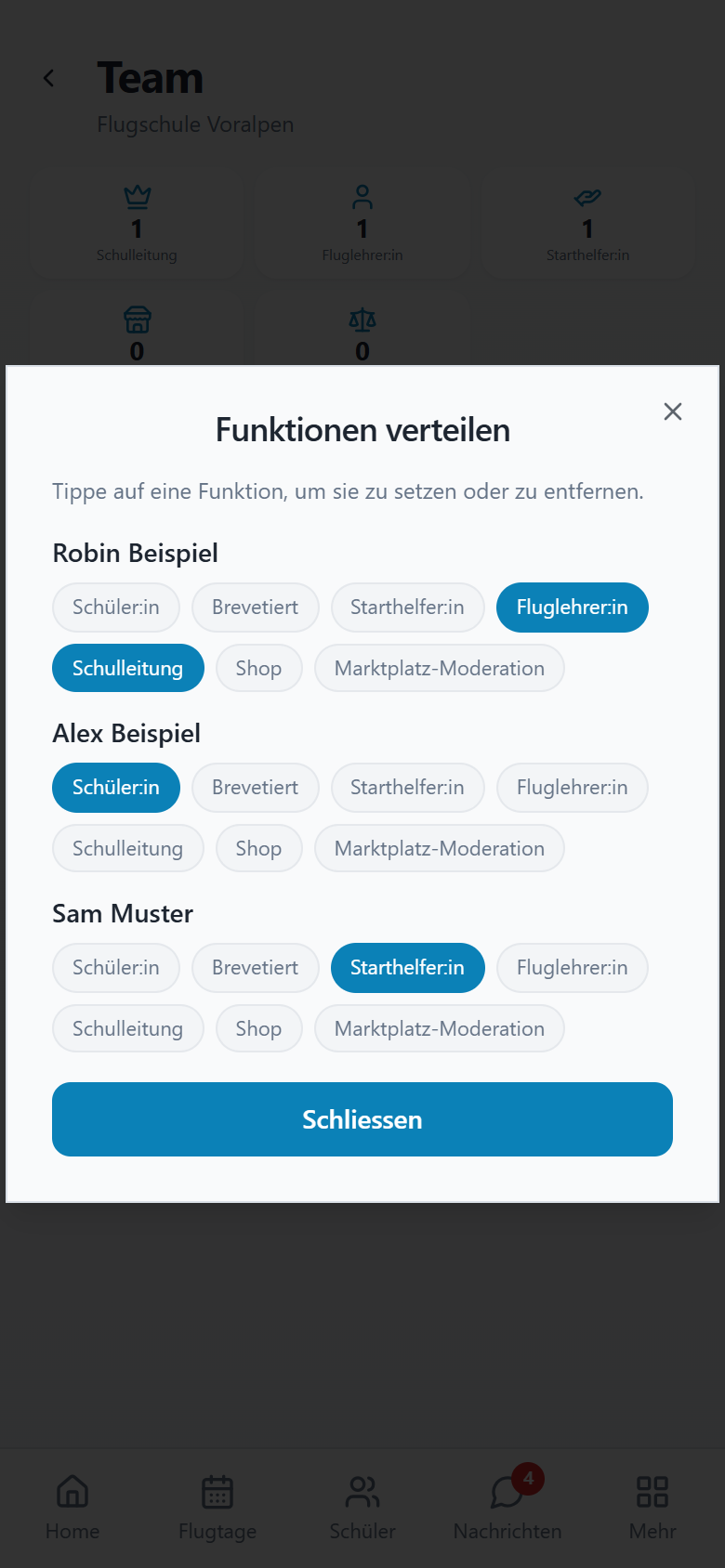Make Sam Muster a Fluglehrer:in
Screen dimensions: 725x1568
click(573, 968)
